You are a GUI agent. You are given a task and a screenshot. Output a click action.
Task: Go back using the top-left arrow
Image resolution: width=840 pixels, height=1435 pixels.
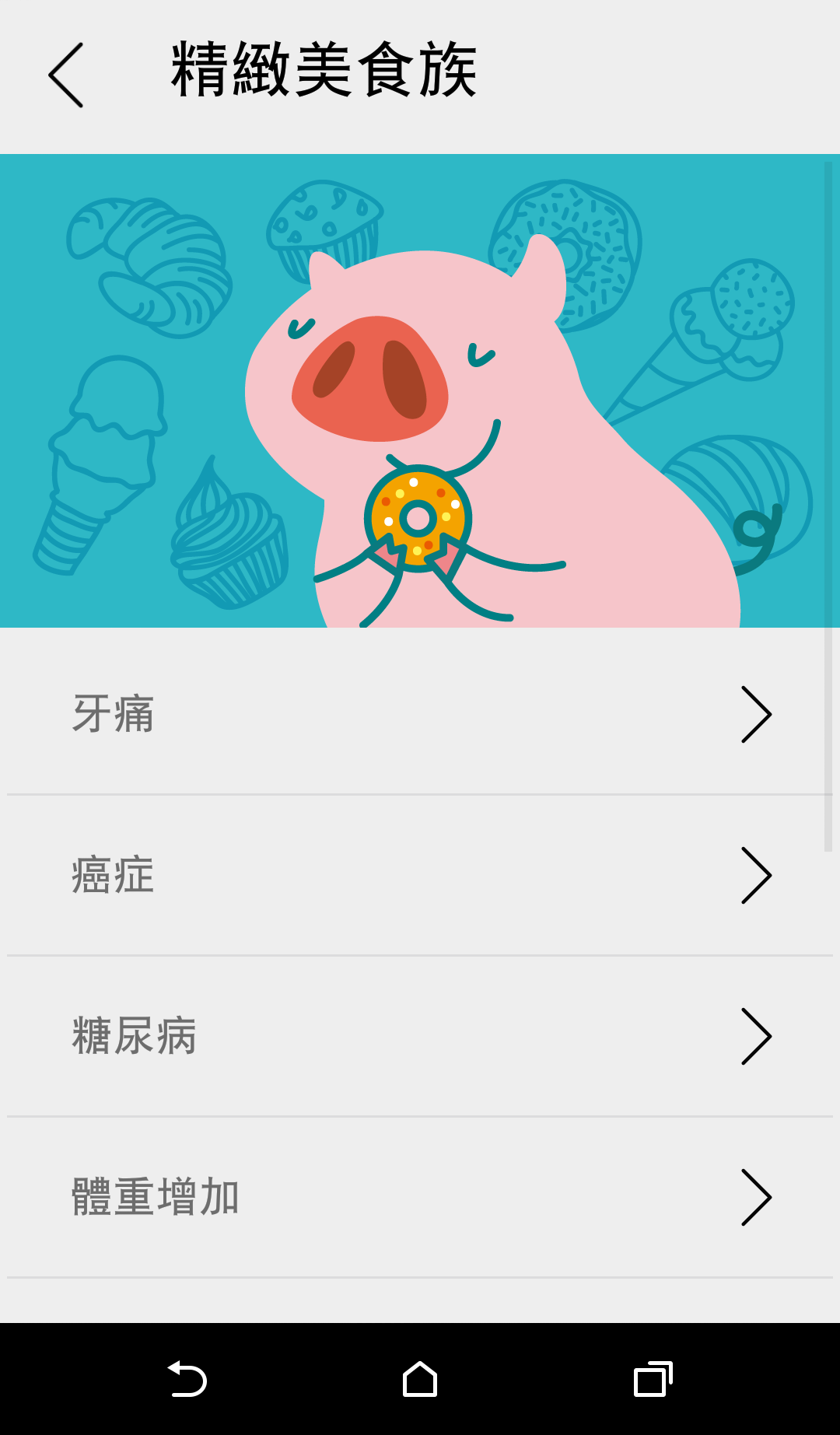click(66, 75)
